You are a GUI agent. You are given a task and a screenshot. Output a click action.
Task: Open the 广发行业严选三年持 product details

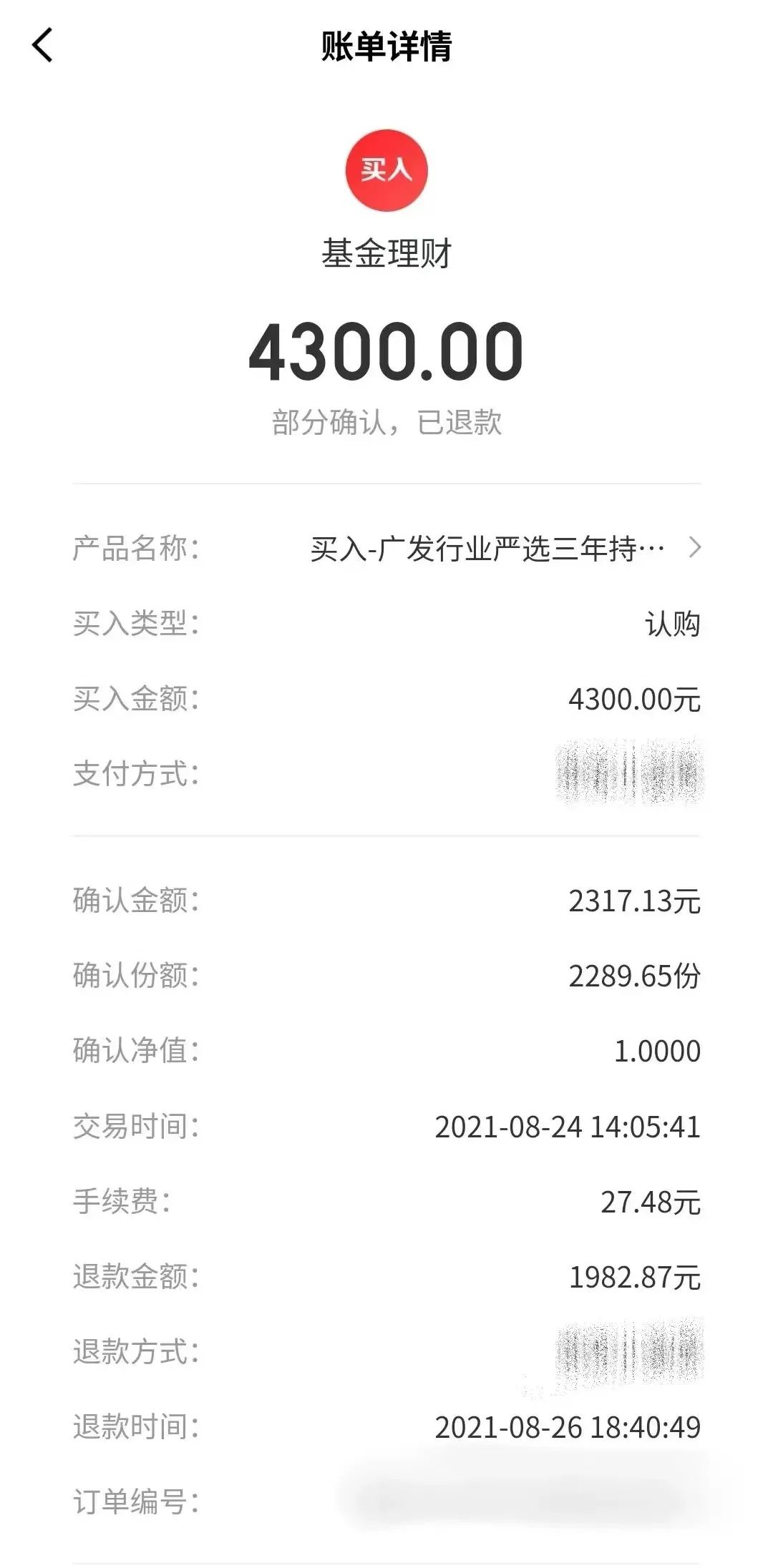click(386, 549)
